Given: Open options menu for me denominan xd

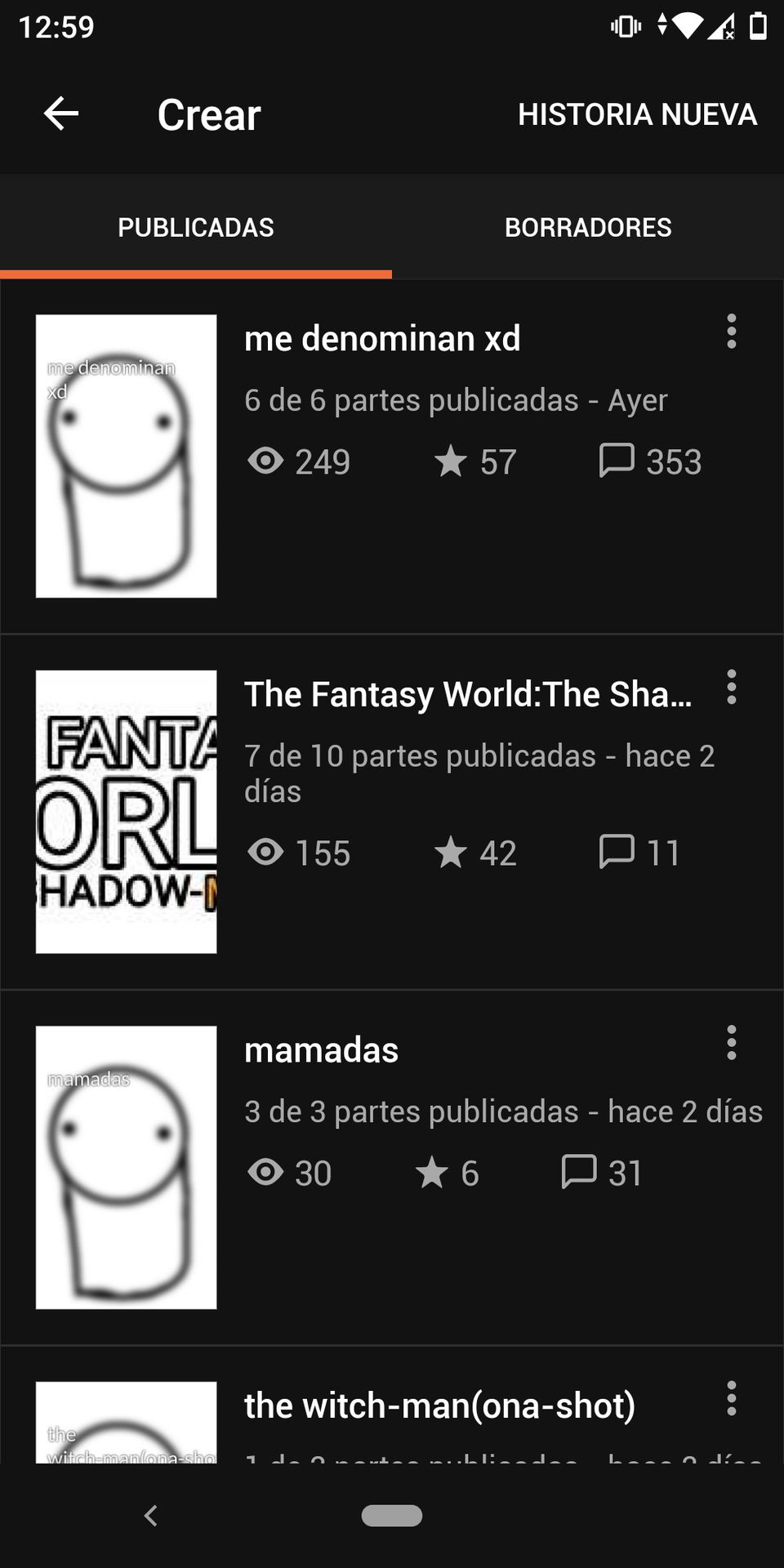Looking at the screenshot, I should 732,332.
